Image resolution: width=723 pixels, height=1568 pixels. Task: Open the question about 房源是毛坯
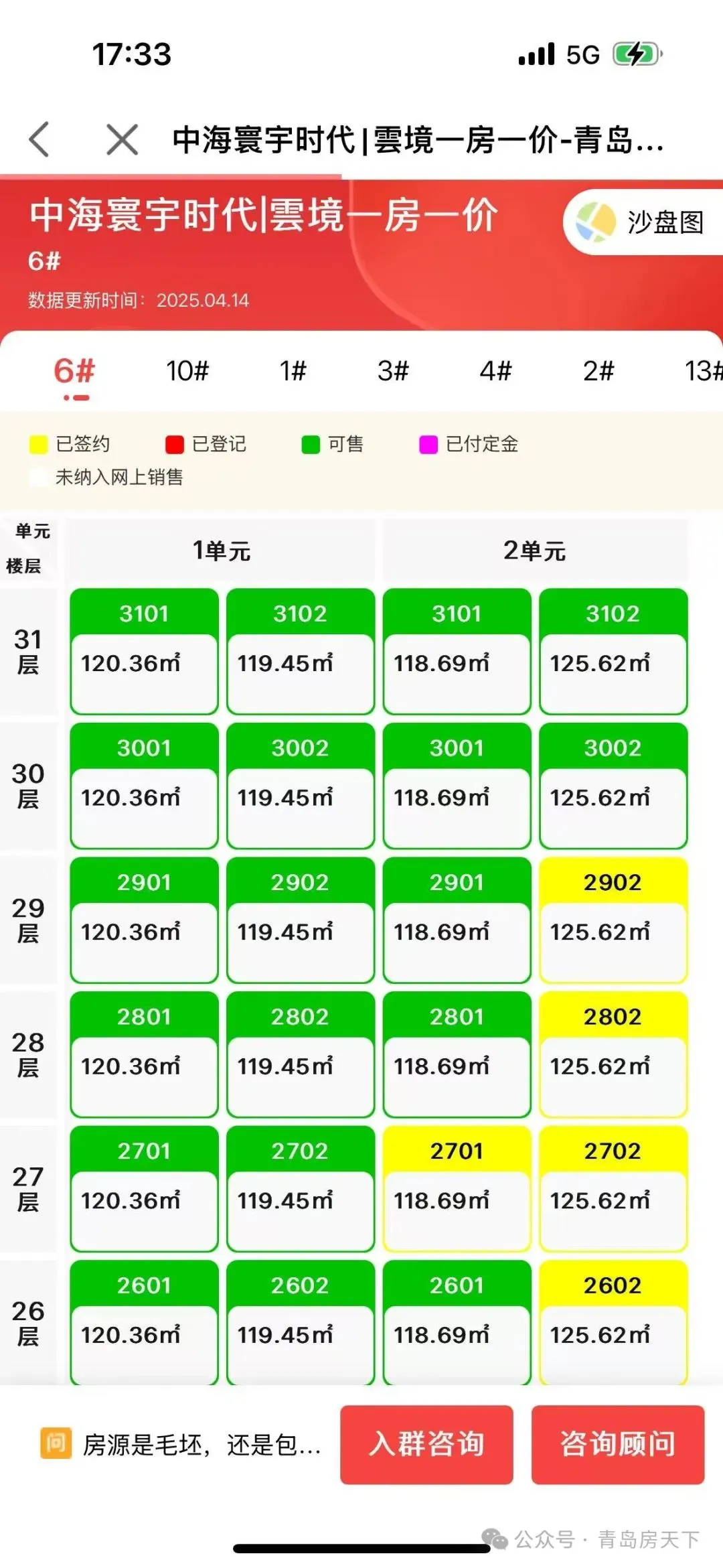pyautogui.click(x=181, y=1445)
